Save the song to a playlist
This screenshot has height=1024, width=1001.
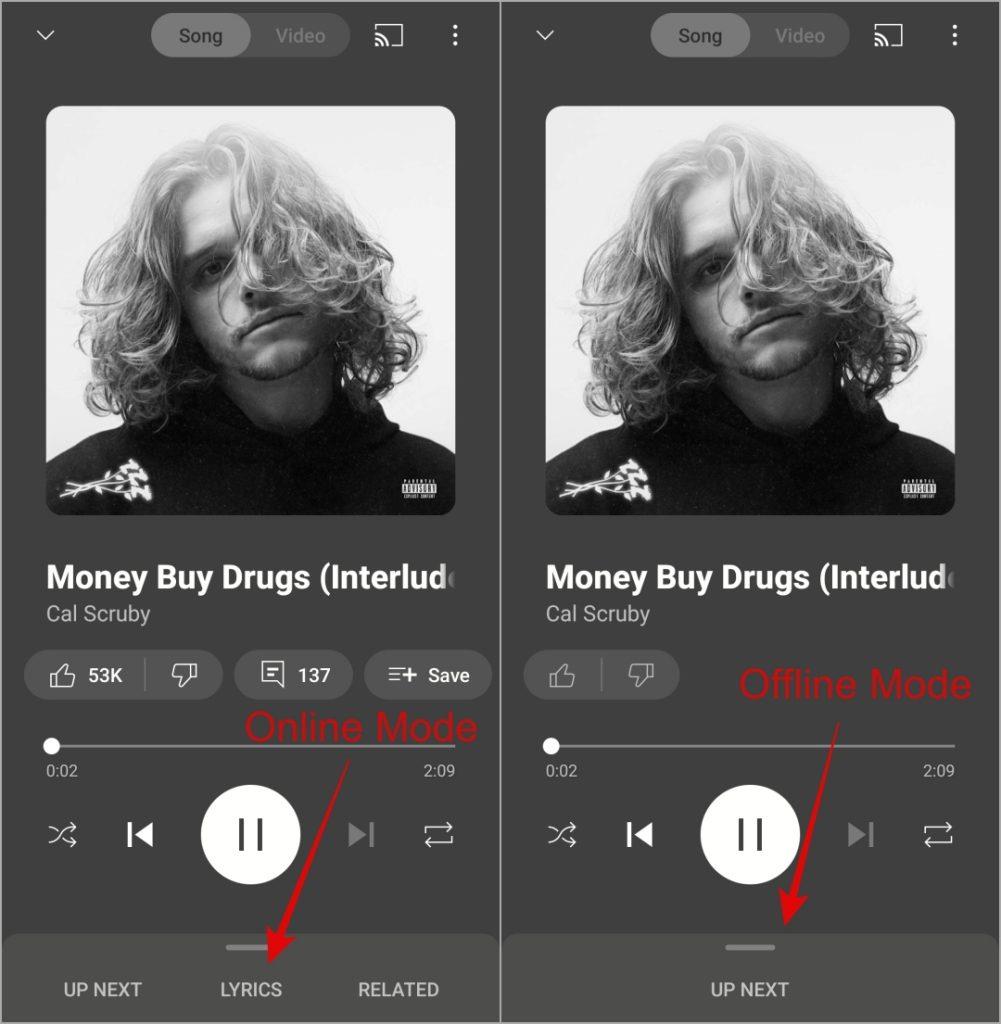click(x=428, y=675)
